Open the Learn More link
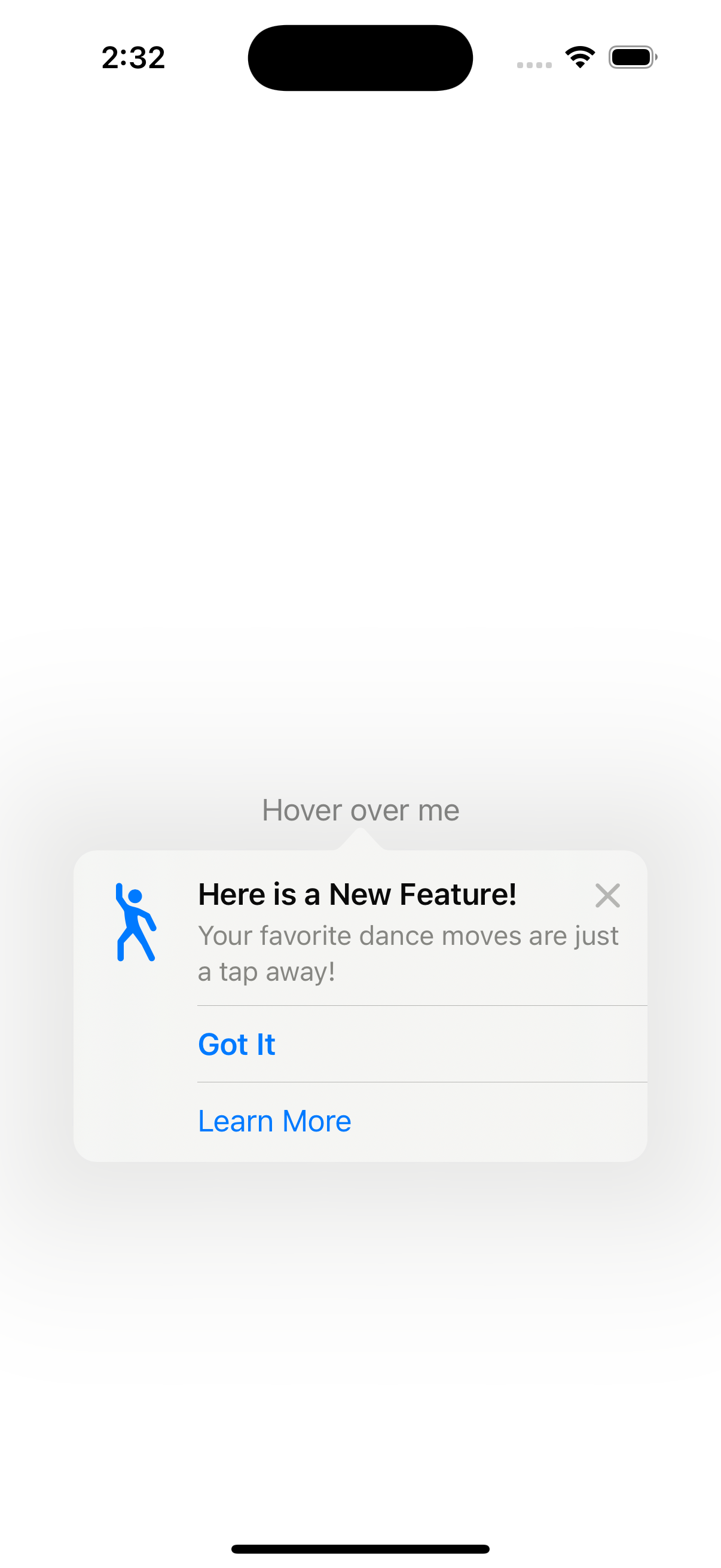The height and width of the screenshot is (1568, 721). coord(274,1121)
